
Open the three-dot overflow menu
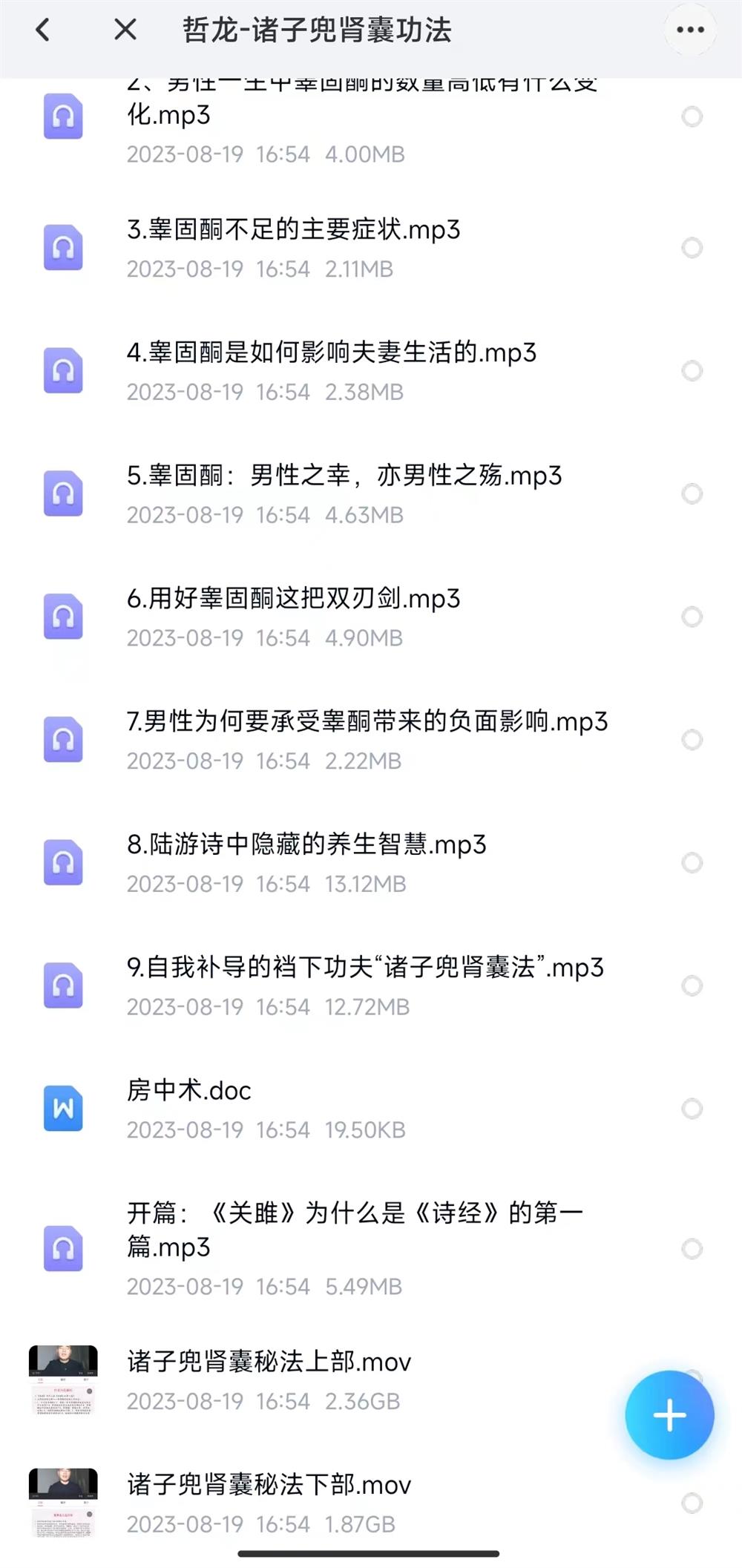[x=690, y=30]
